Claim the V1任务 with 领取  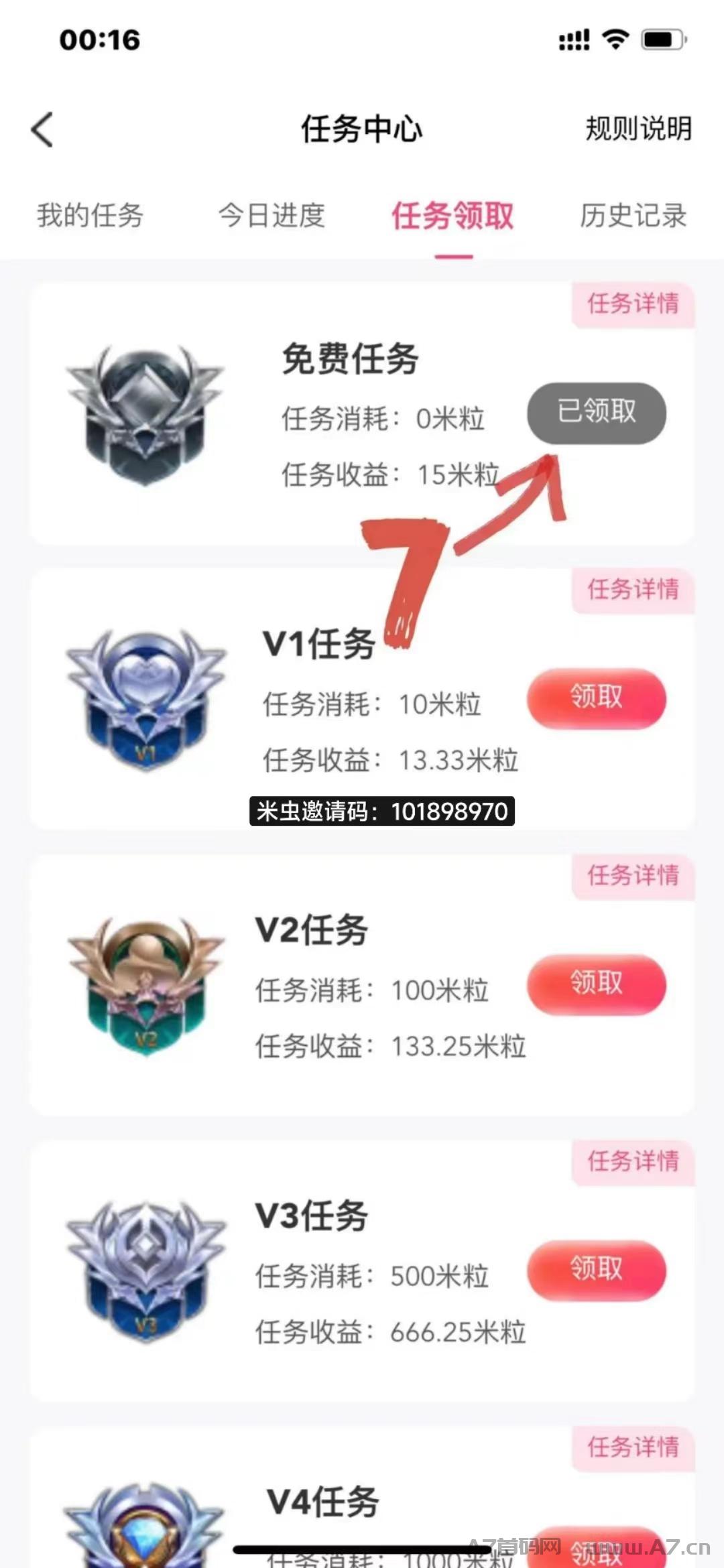[597, 699]
